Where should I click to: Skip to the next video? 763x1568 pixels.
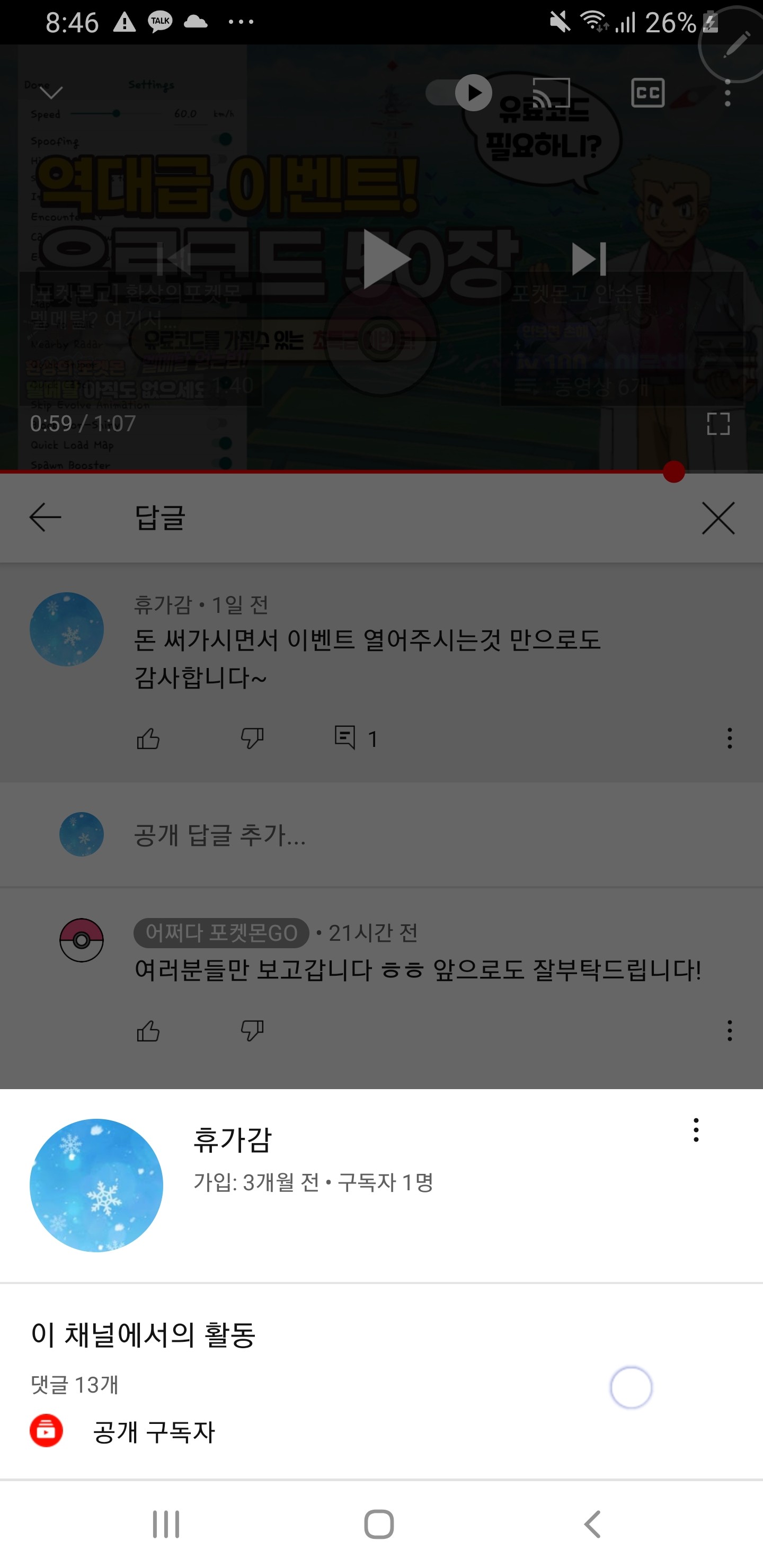[x=588, y=260]
